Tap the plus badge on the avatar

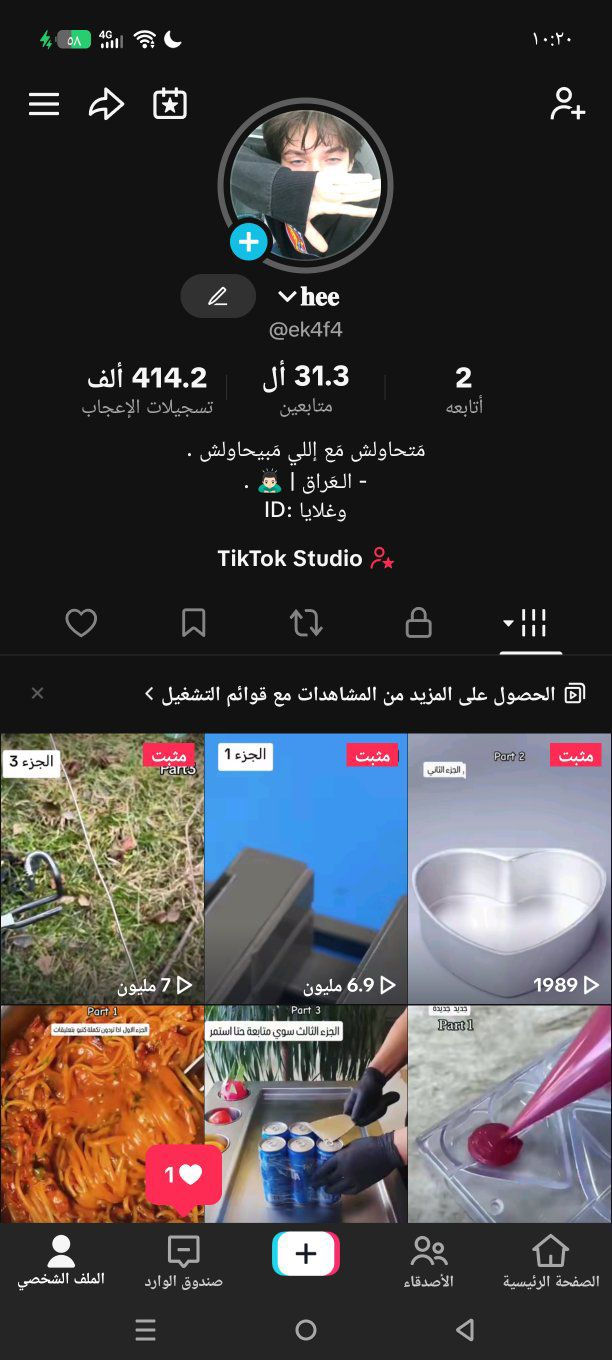tap(248, 241)
